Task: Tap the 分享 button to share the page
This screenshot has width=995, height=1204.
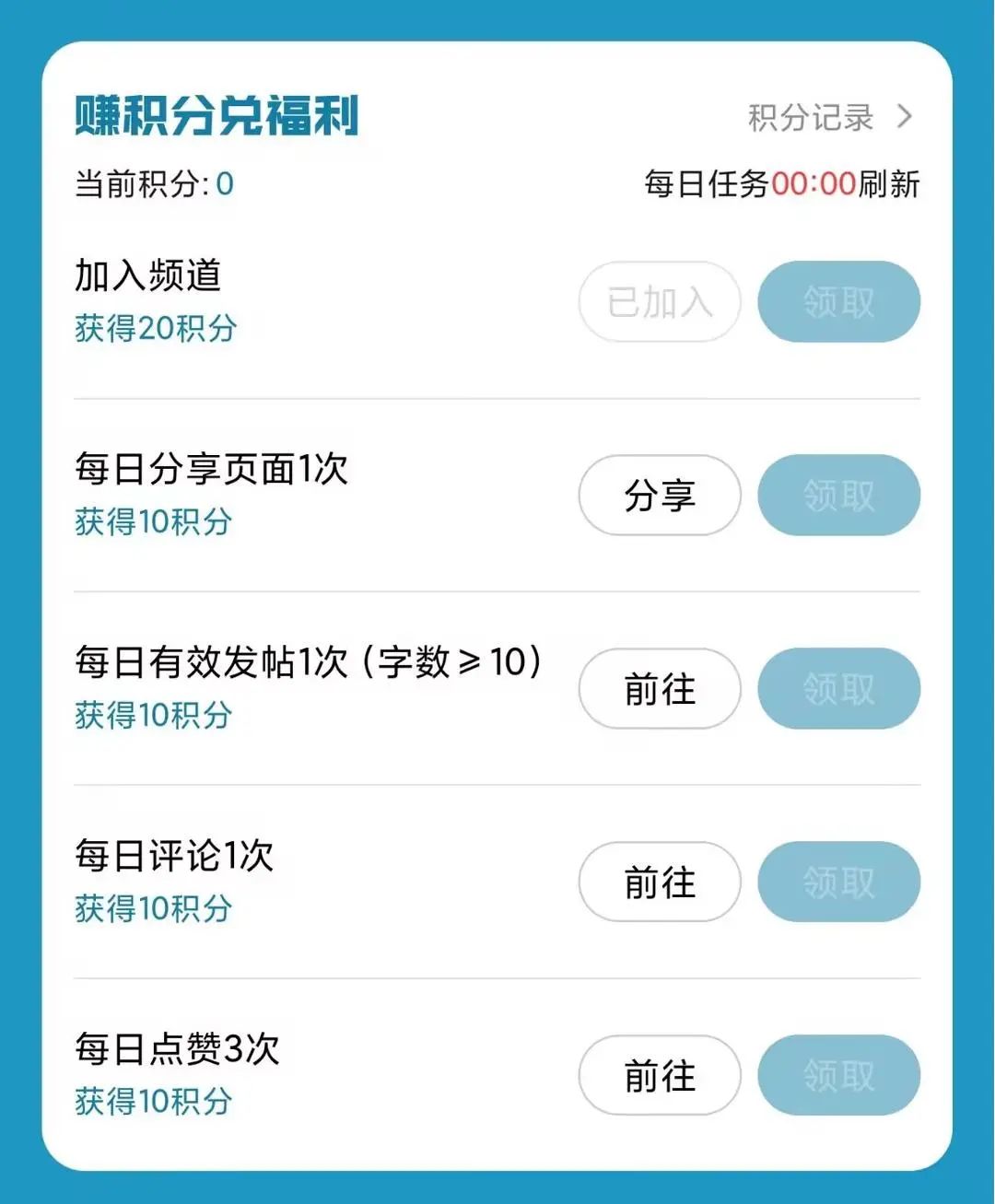Action: point(659,496)
